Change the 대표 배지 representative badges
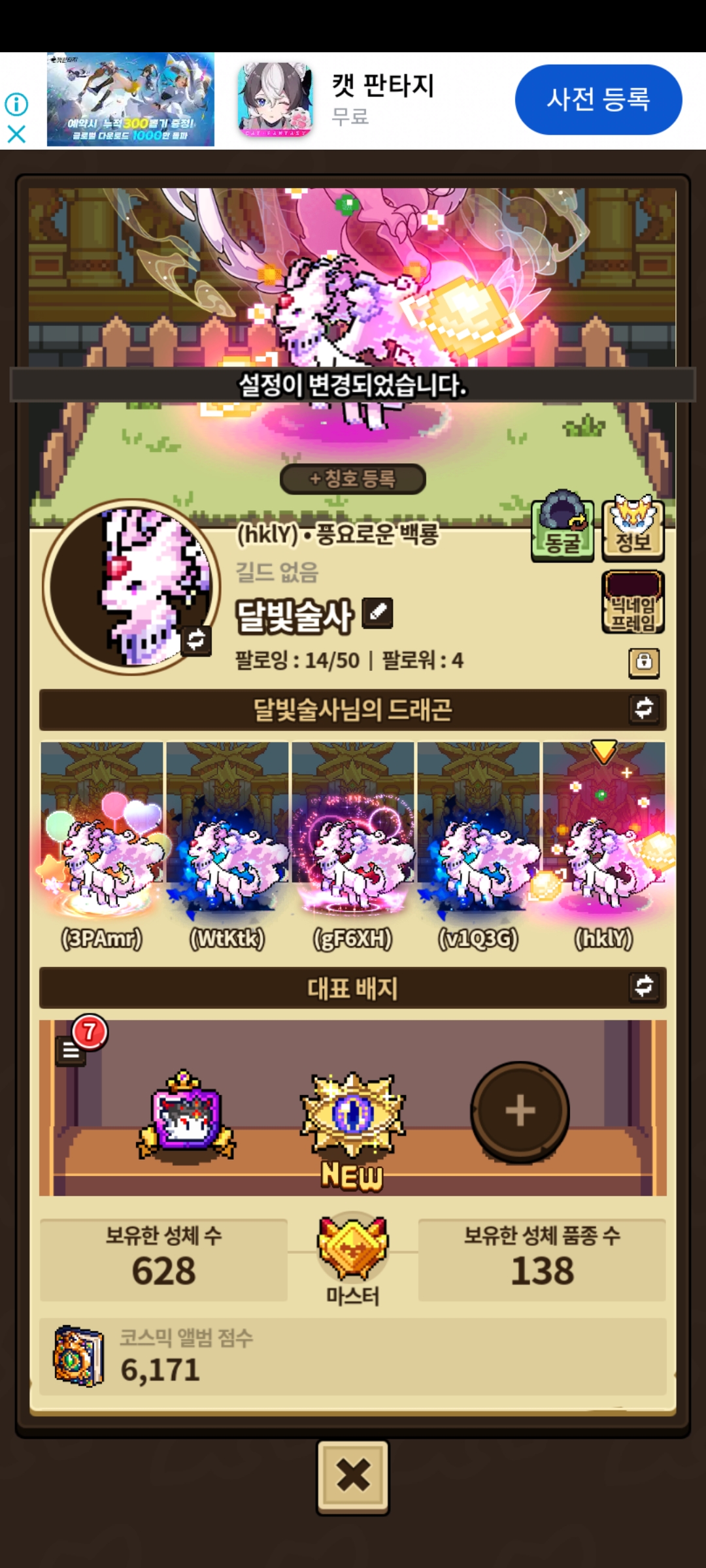Screen dimensions: 706x1568 tap(644, 987)
